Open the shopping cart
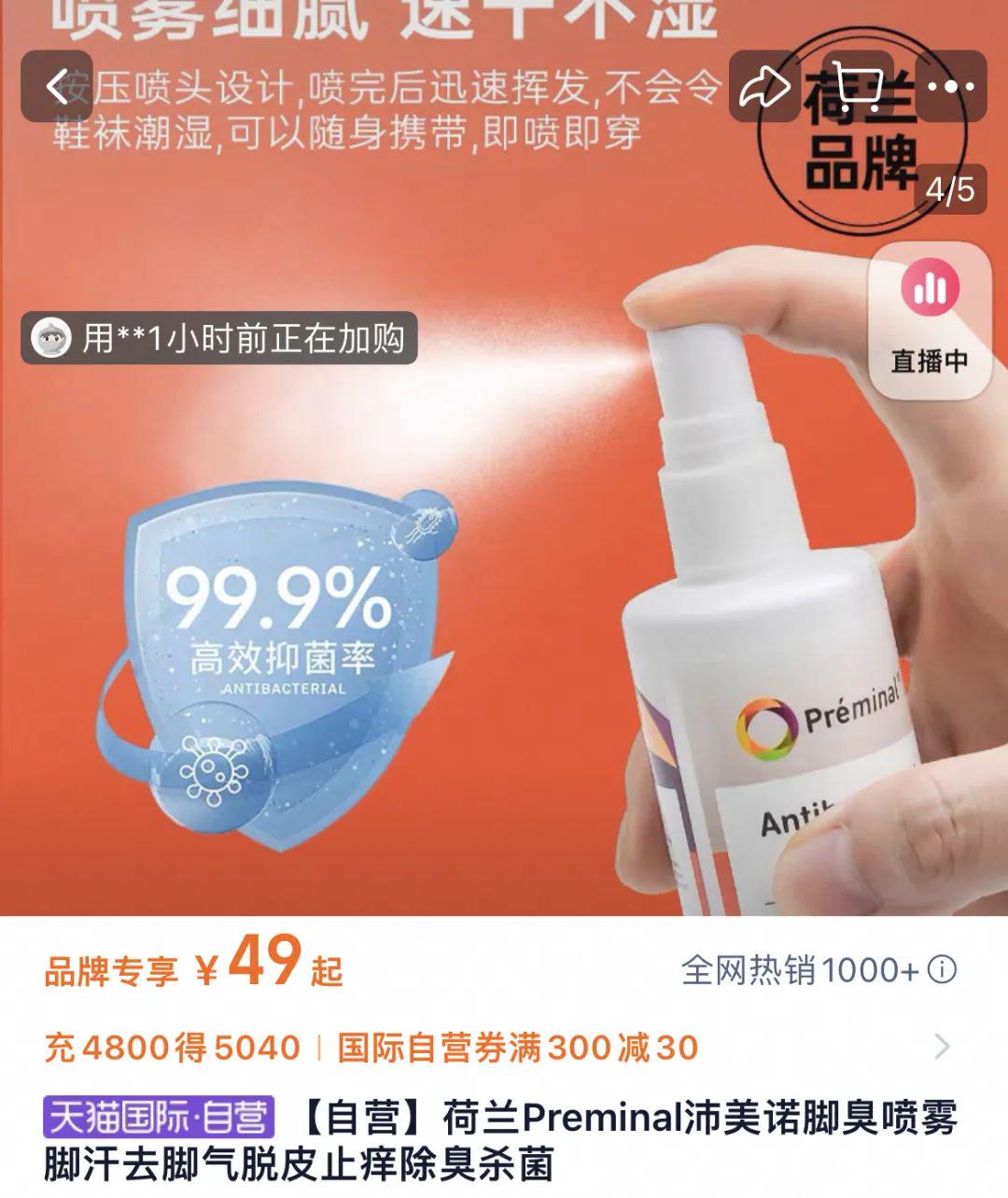Image resolution: width=1008 pixels, height=1198 pixels. [857, 87]
